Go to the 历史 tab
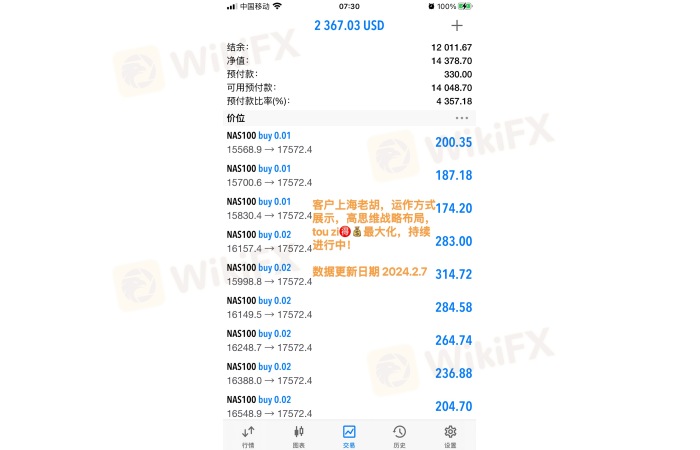Image resolution: width=700 pixels, height=450 pixels. point(399,435)
